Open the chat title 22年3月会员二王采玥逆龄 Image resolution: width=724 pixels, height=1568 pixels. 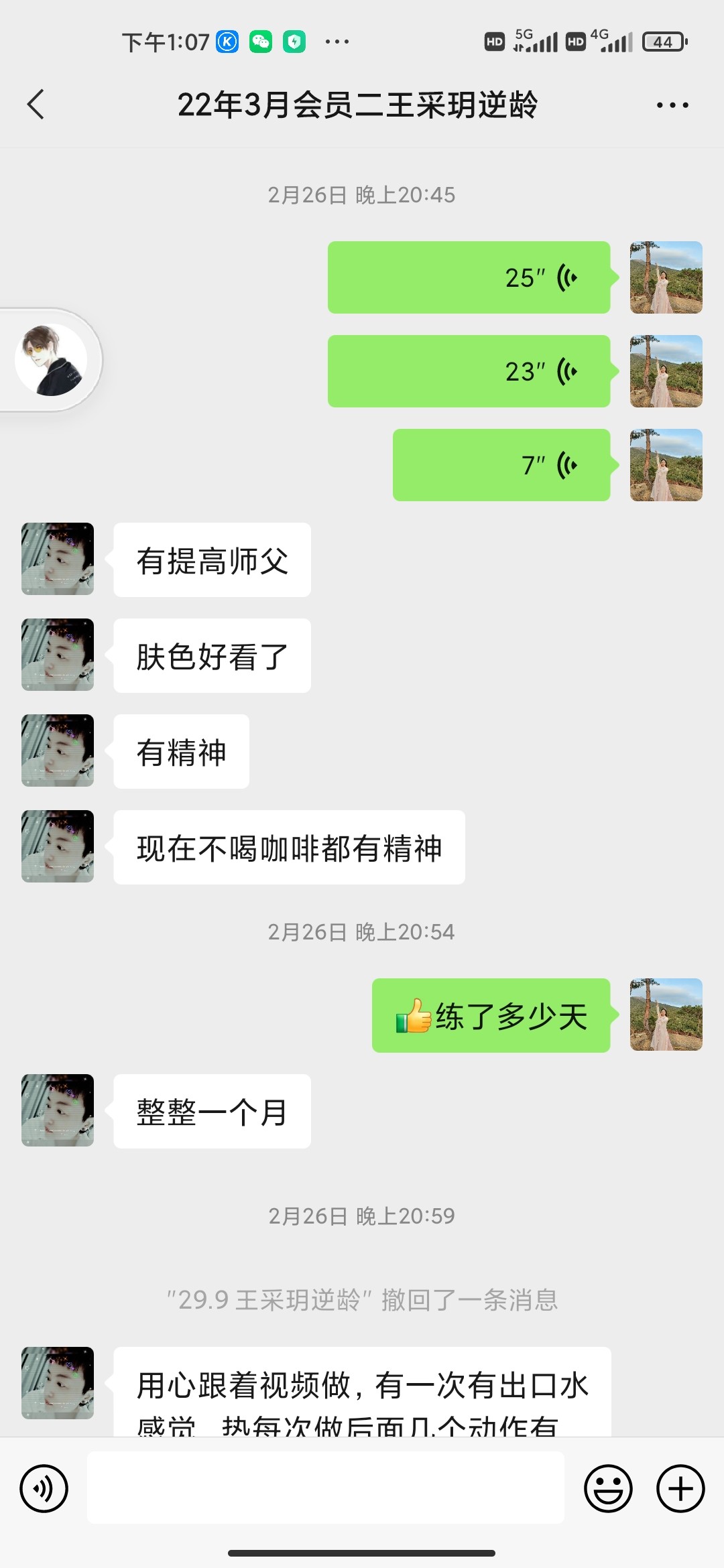(362, 104)
